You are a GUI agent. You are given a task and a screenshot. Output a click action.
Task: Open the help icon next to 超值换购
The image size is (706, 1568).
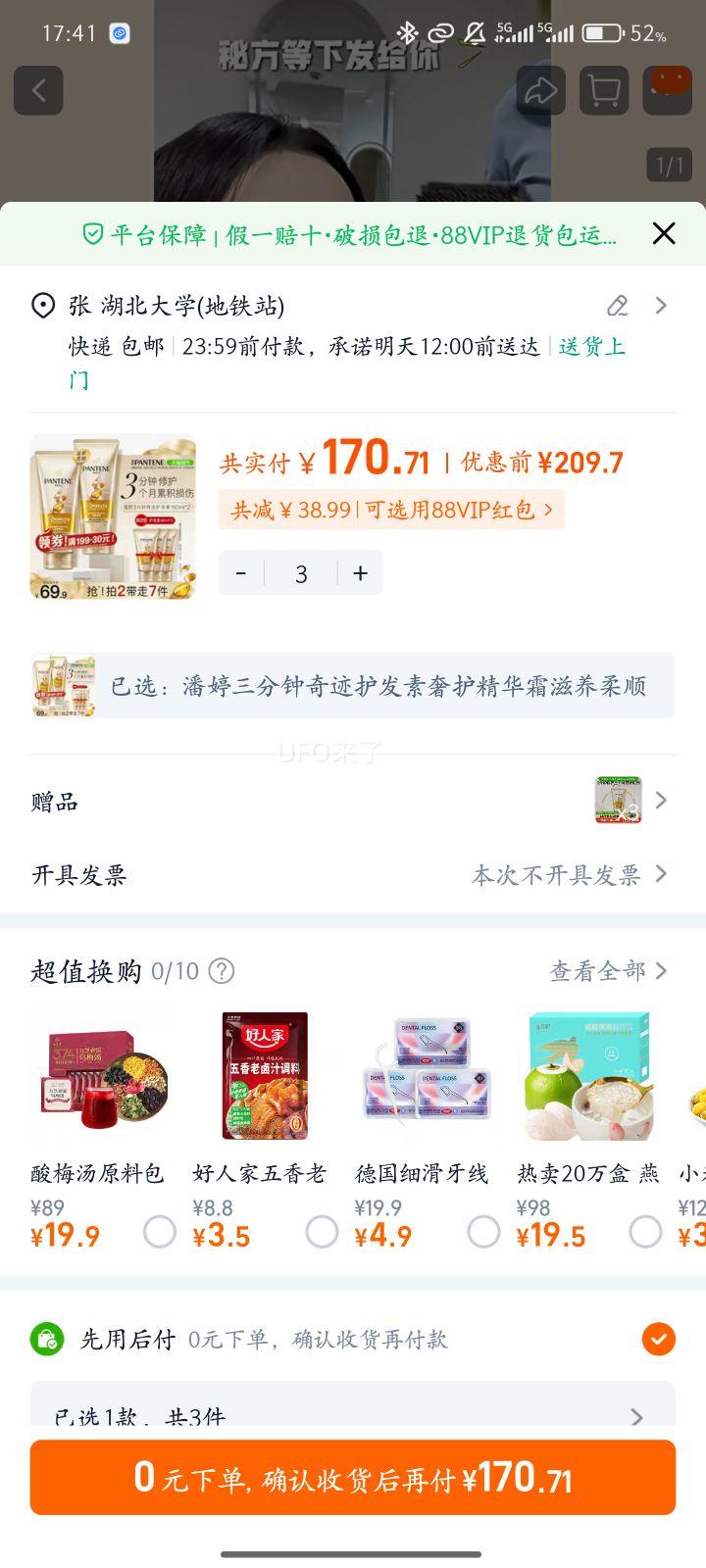(x=221, y=971)
